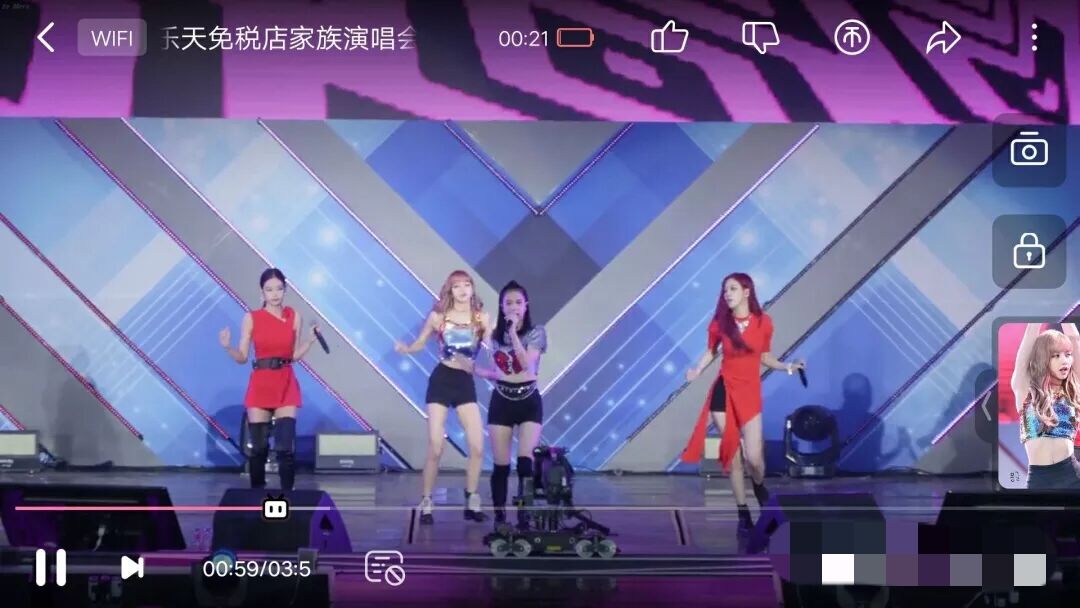
Task: Toggle the danmaku comments off
Action: click(x=384, y=567)
